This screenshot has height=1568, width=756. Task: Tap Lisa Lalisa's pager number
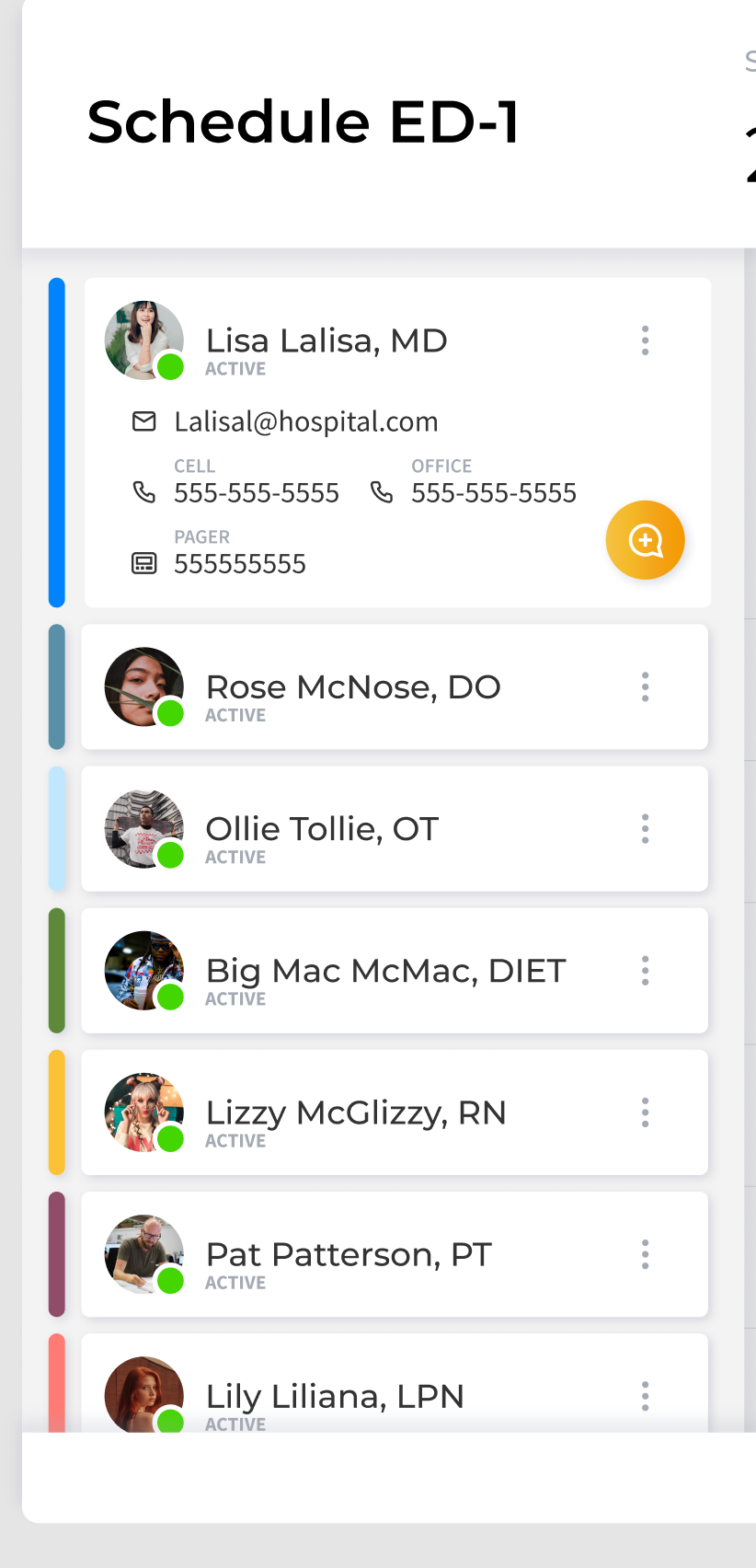[239, 564]
